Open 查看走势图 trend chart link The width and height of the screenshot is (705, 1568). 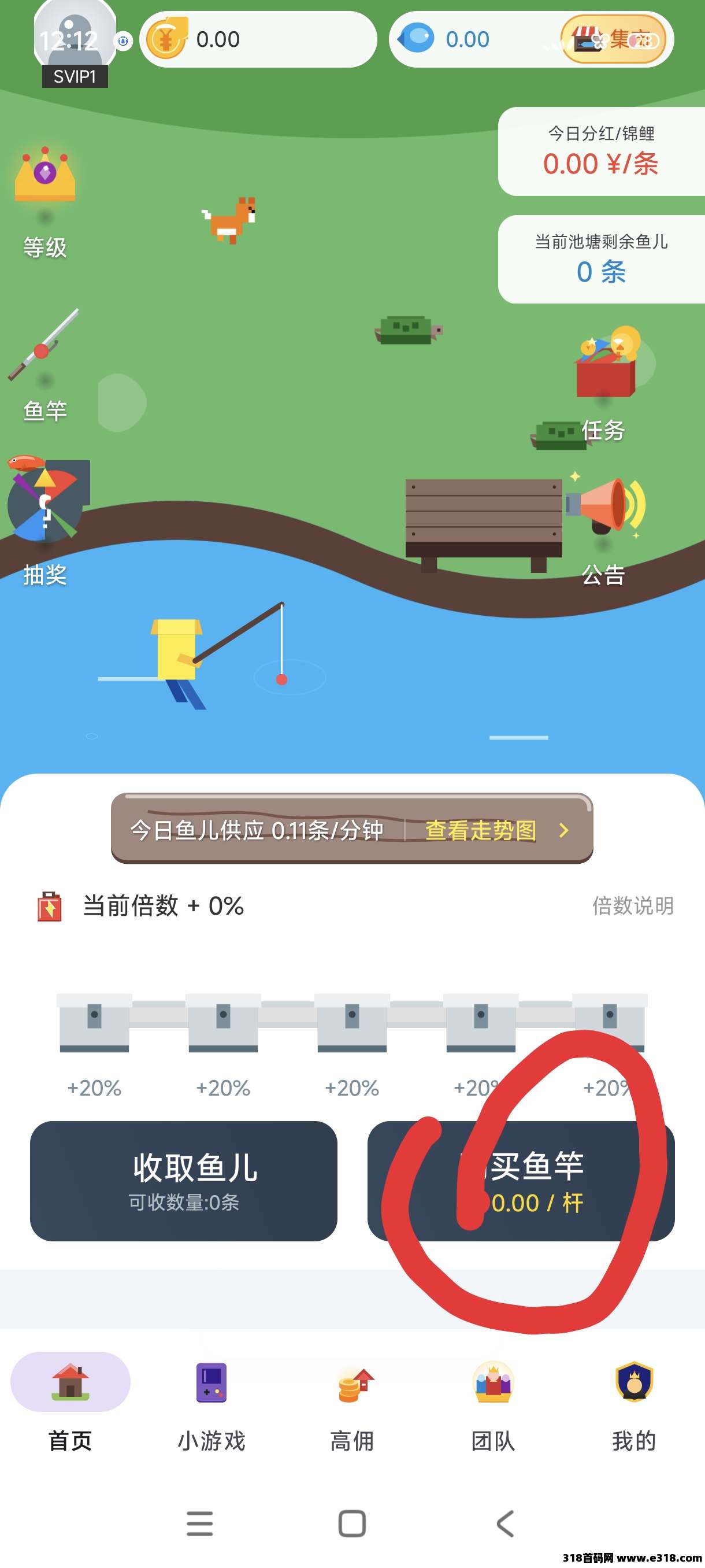pyautogui.click(x=481, y=831)
